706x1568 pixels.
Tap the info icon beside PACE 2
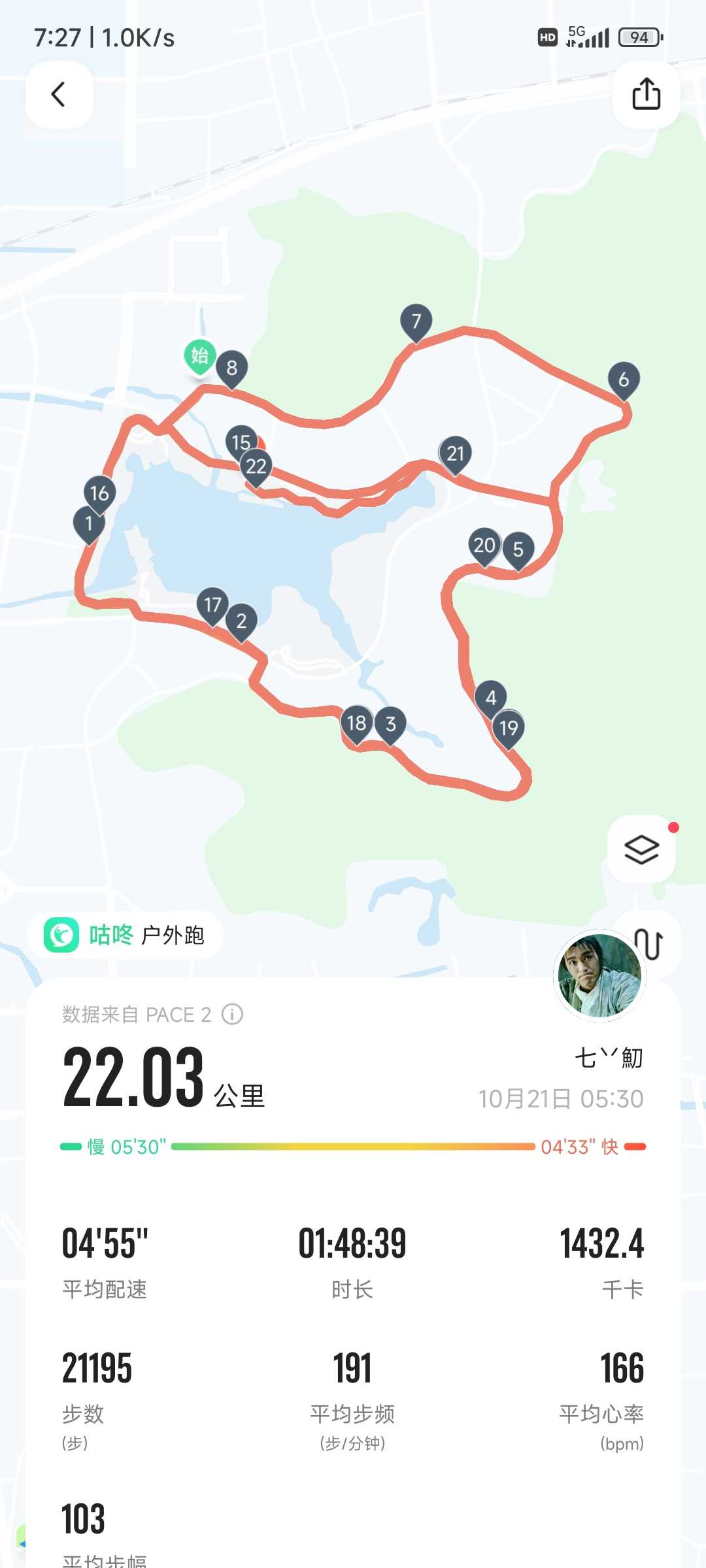pyautogui.click(x=232, y=1014)
